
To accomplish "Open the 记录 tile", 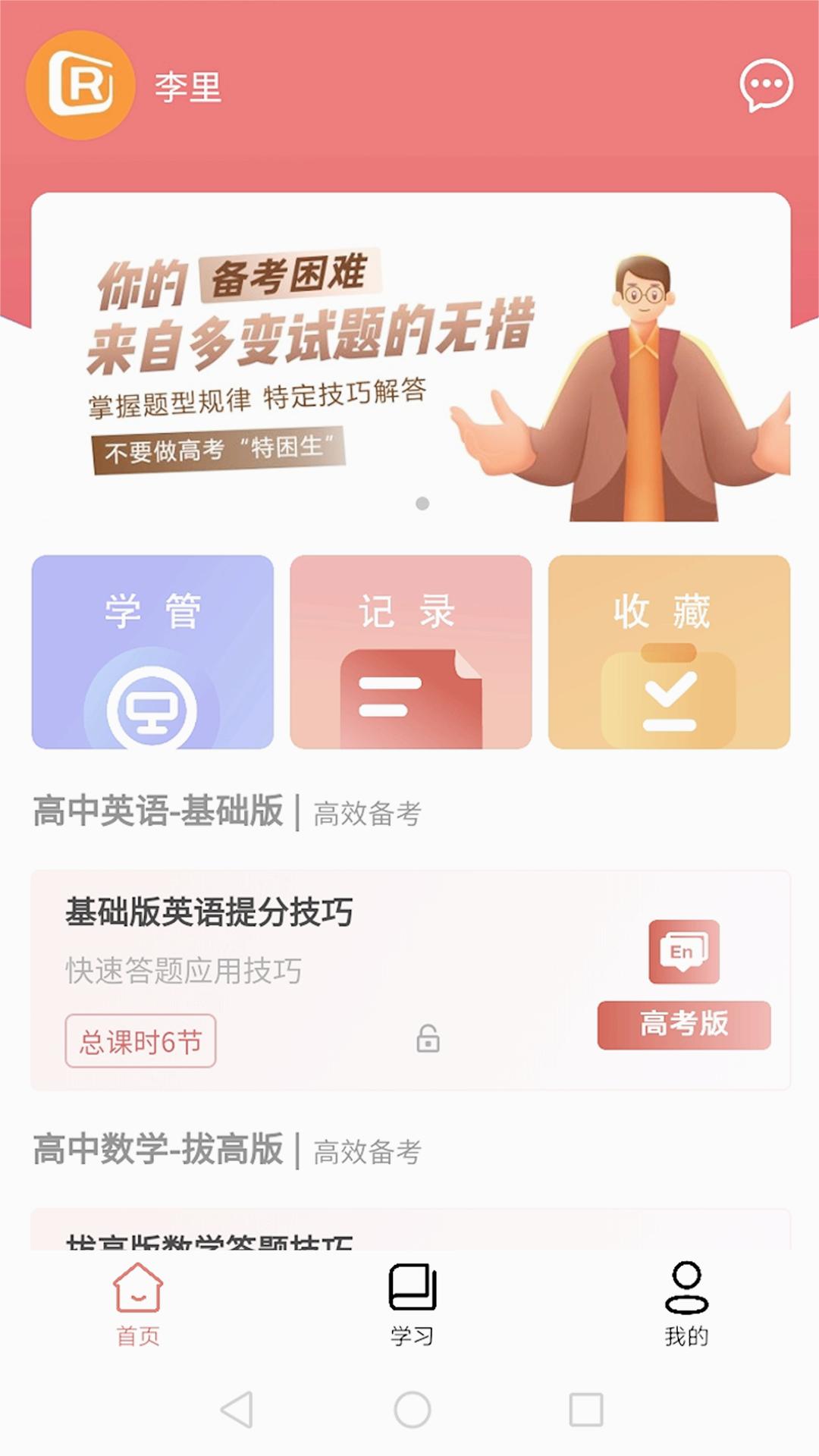I will 410,652.
